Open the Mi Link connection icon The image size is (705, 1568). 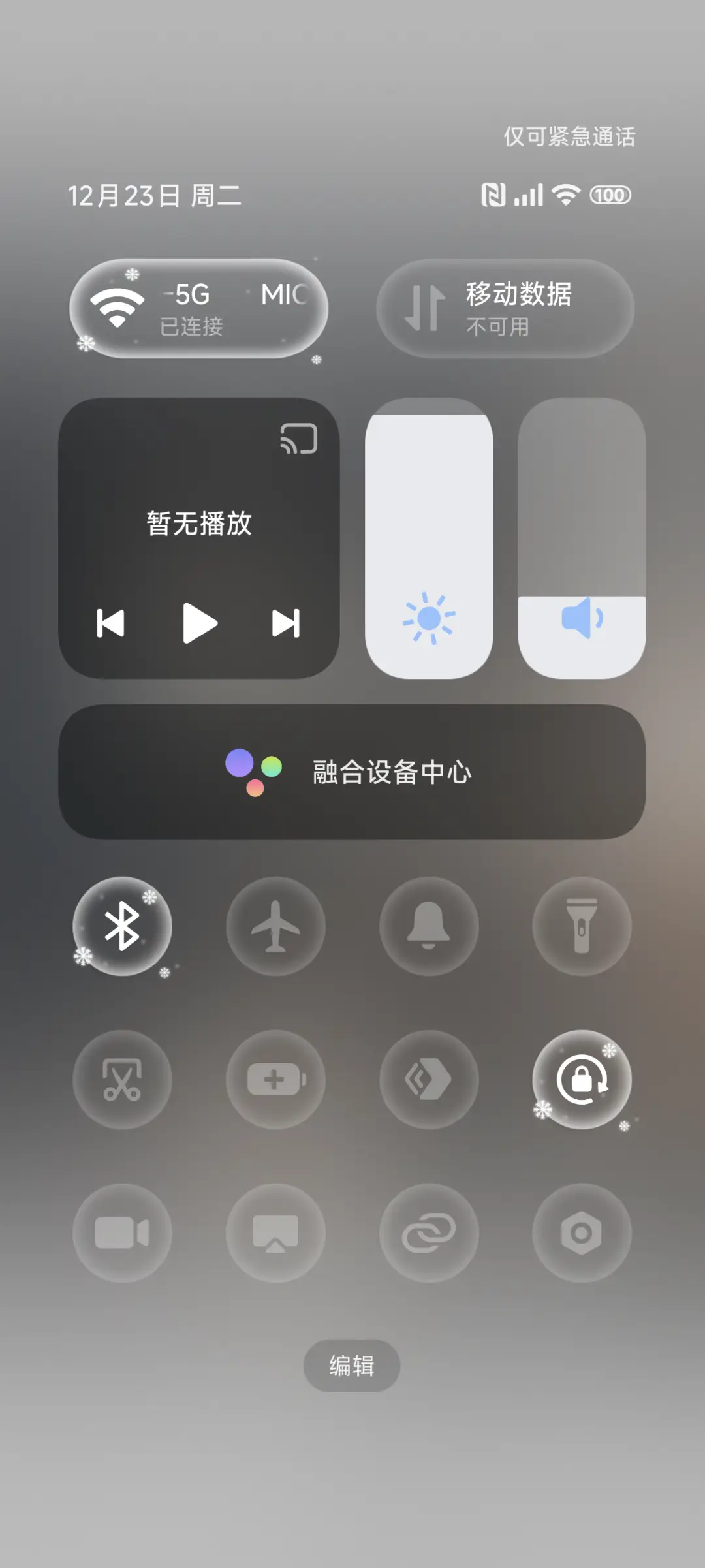tap(429, 1234)
